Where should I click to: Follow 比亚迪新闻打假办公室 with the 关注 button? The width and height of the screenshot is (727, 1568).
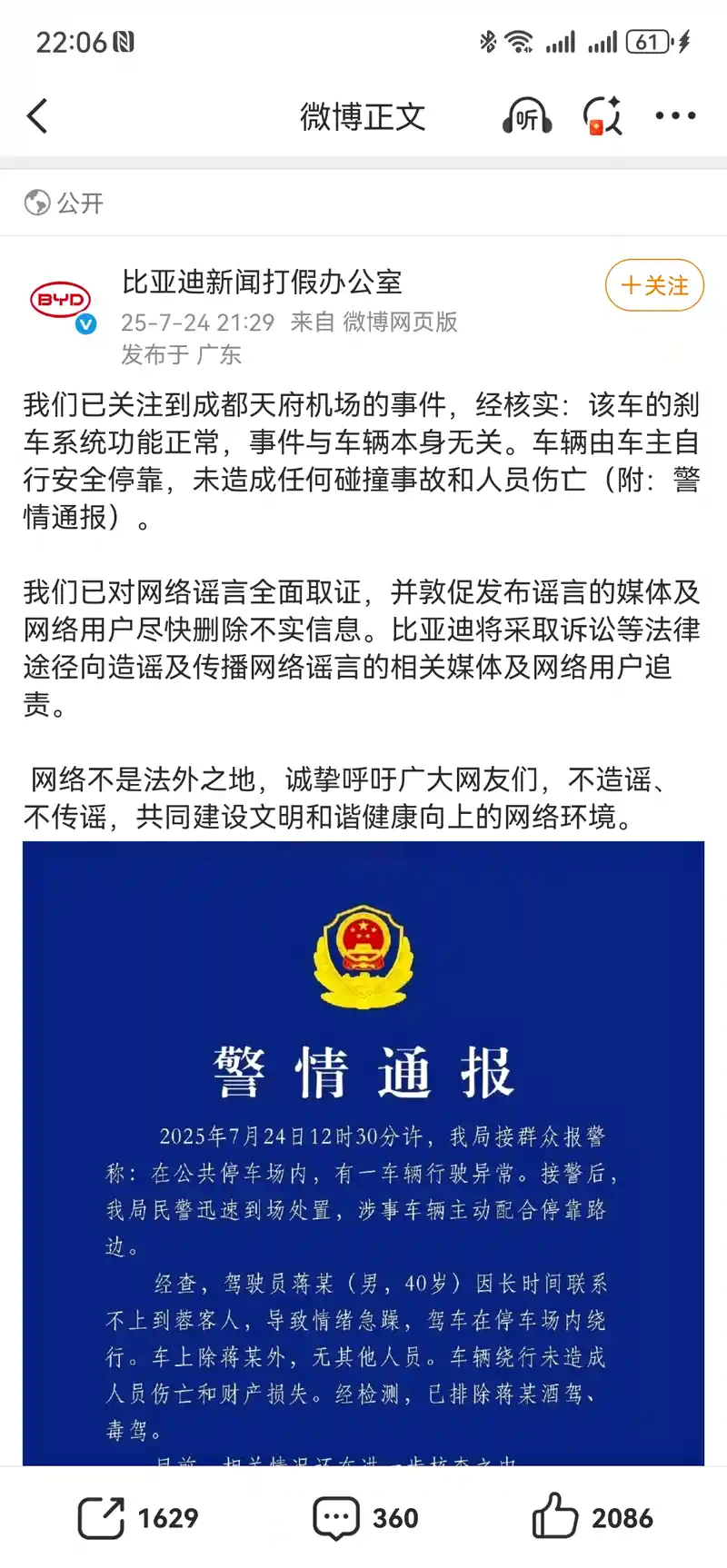click(654, 285)
